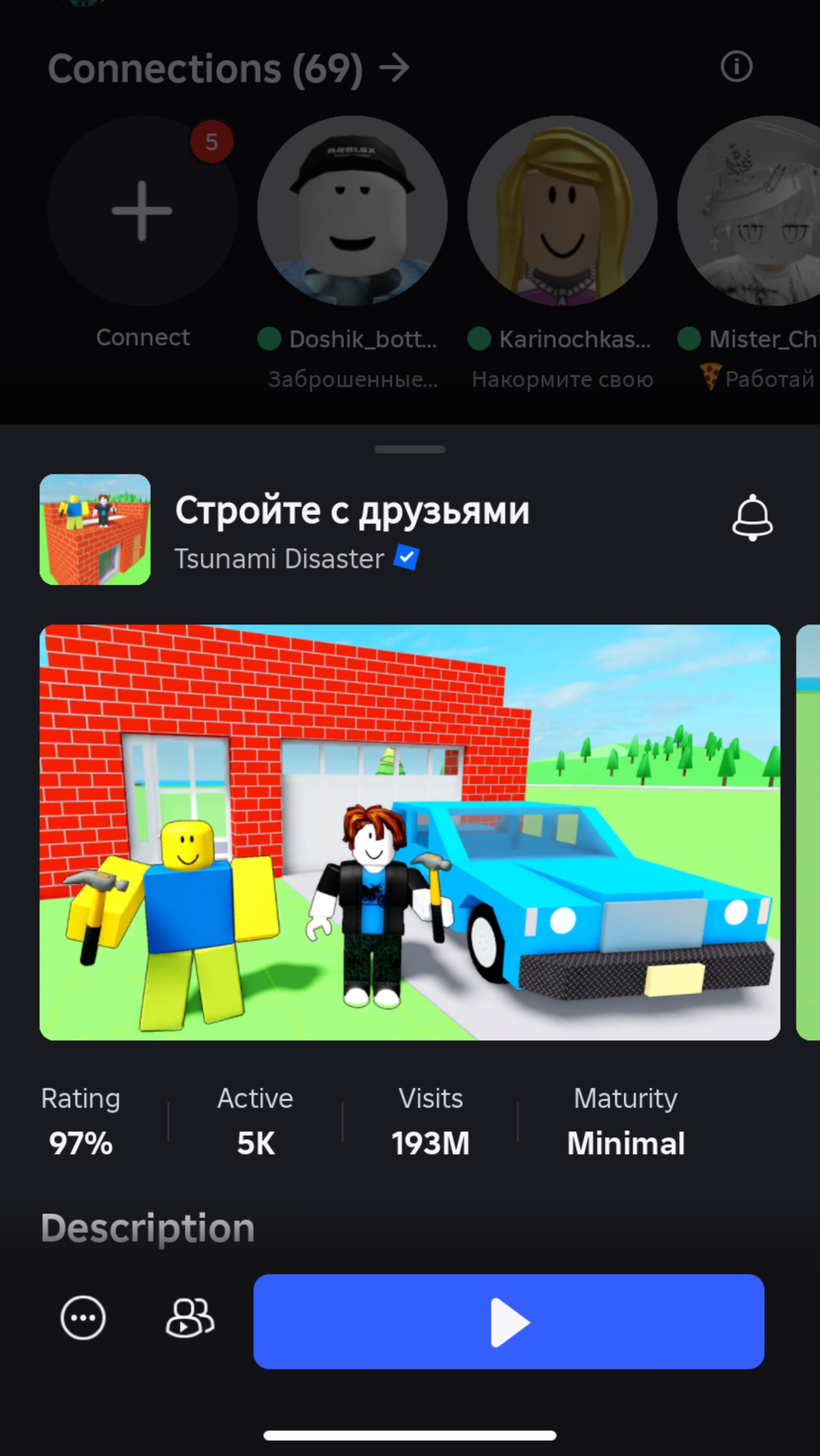
Task: Open the connections info icon
Action: click(736, 67)
